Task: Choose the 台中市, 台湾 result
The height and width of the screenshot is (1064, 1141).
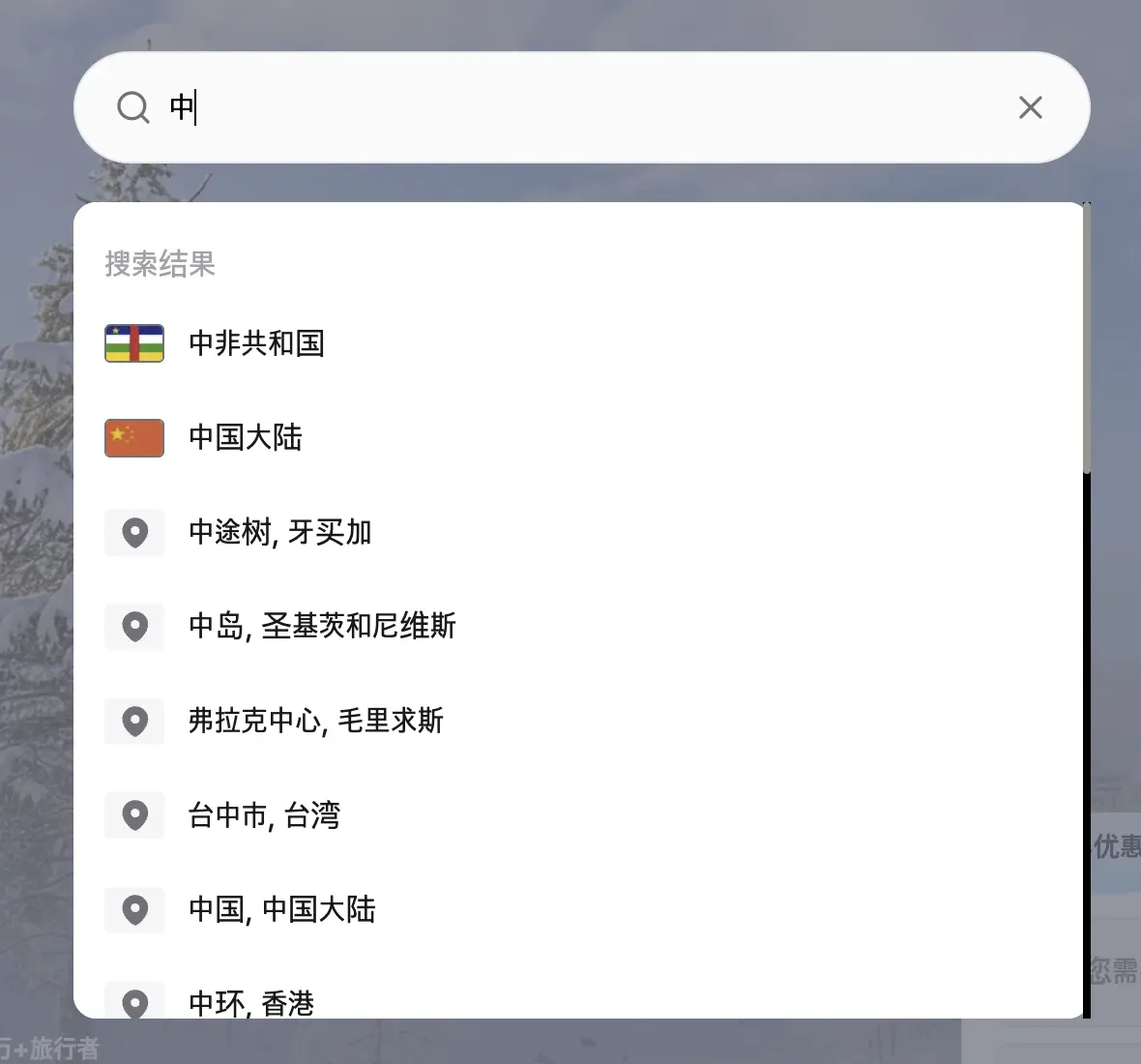Action: click(x=264, y=815)
